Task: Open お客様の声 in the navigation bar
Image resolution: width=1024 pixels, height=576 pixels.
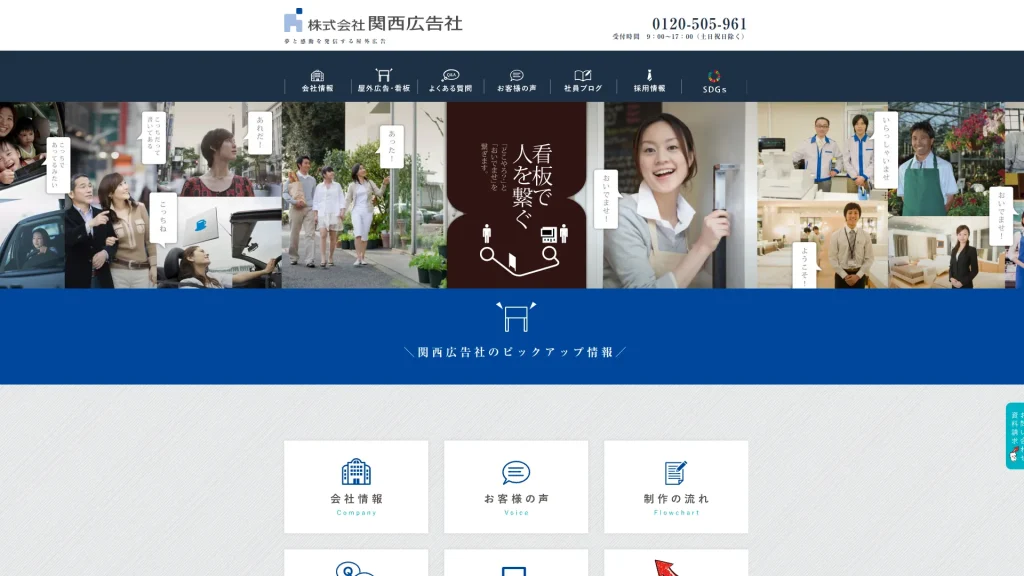Action: (517, 81)
